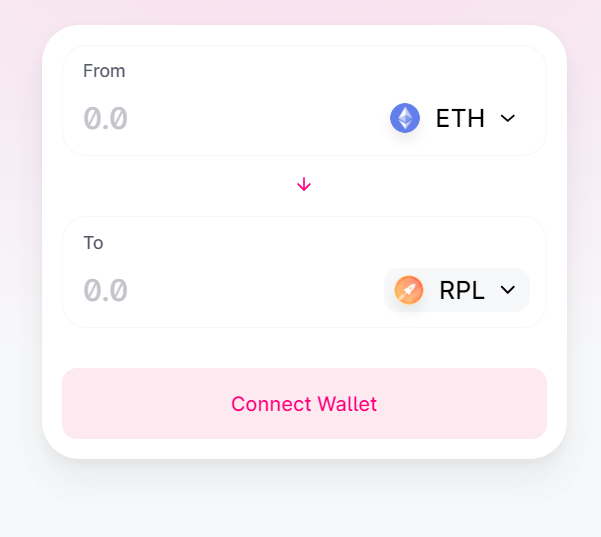Screen dimensions: 601x537
Task: Open the RPL token selector
Action: [457, 290]
